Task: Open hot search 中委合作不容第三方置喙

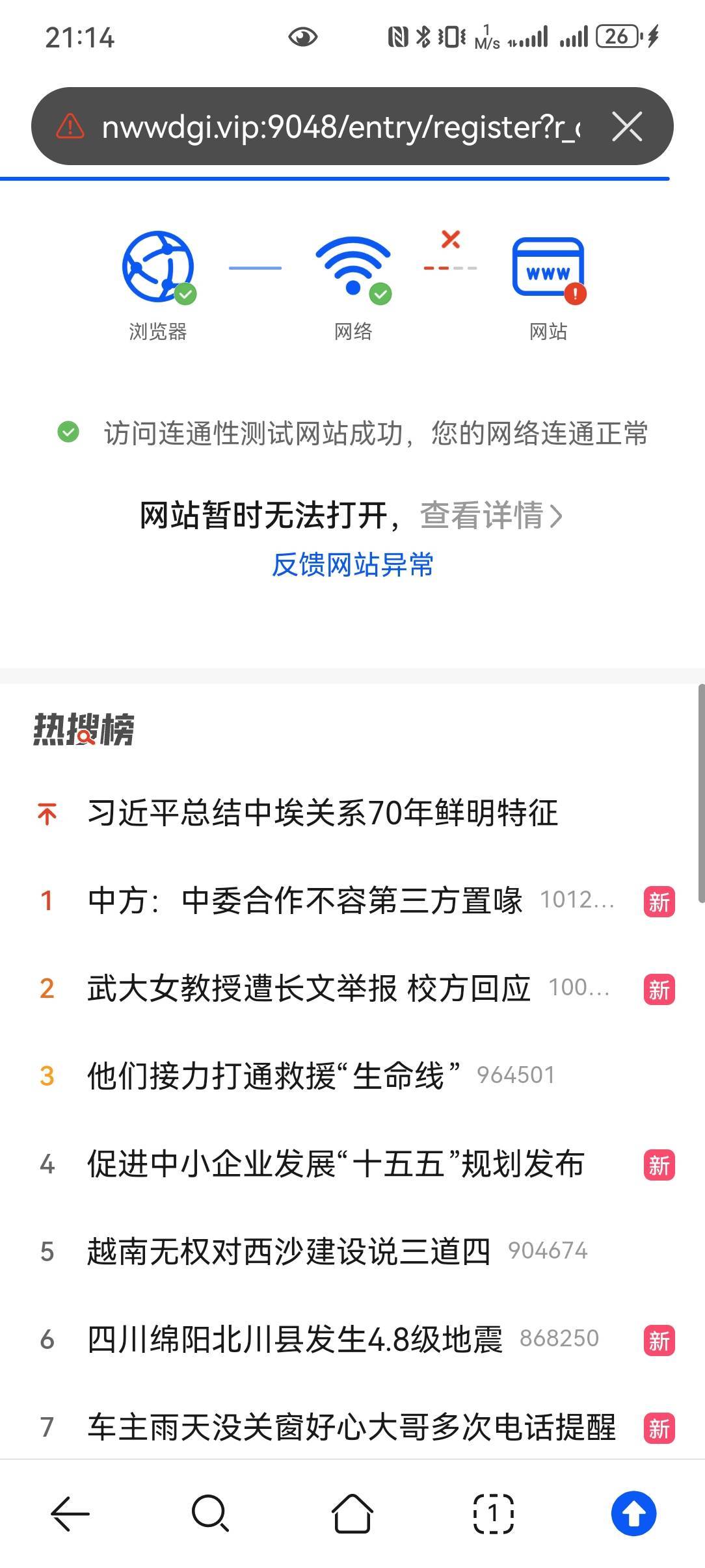Action: pyautogui.click(x=305, y=901)
